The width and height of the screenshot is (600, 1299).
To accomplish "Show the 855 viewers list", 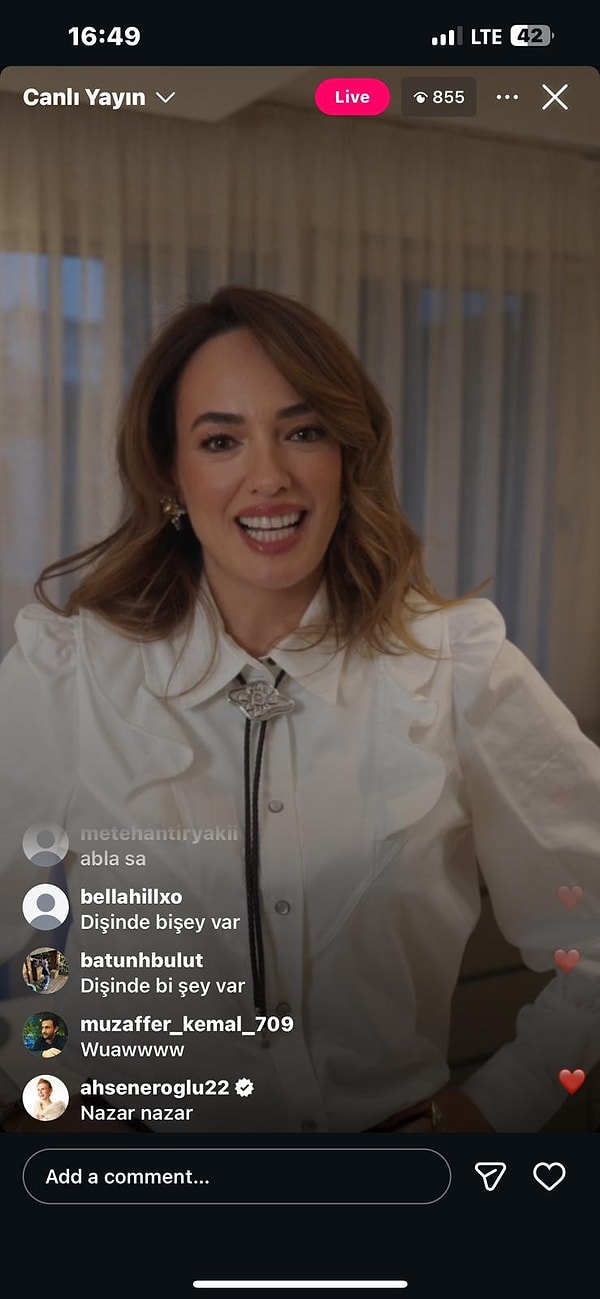I will point(439,97).
